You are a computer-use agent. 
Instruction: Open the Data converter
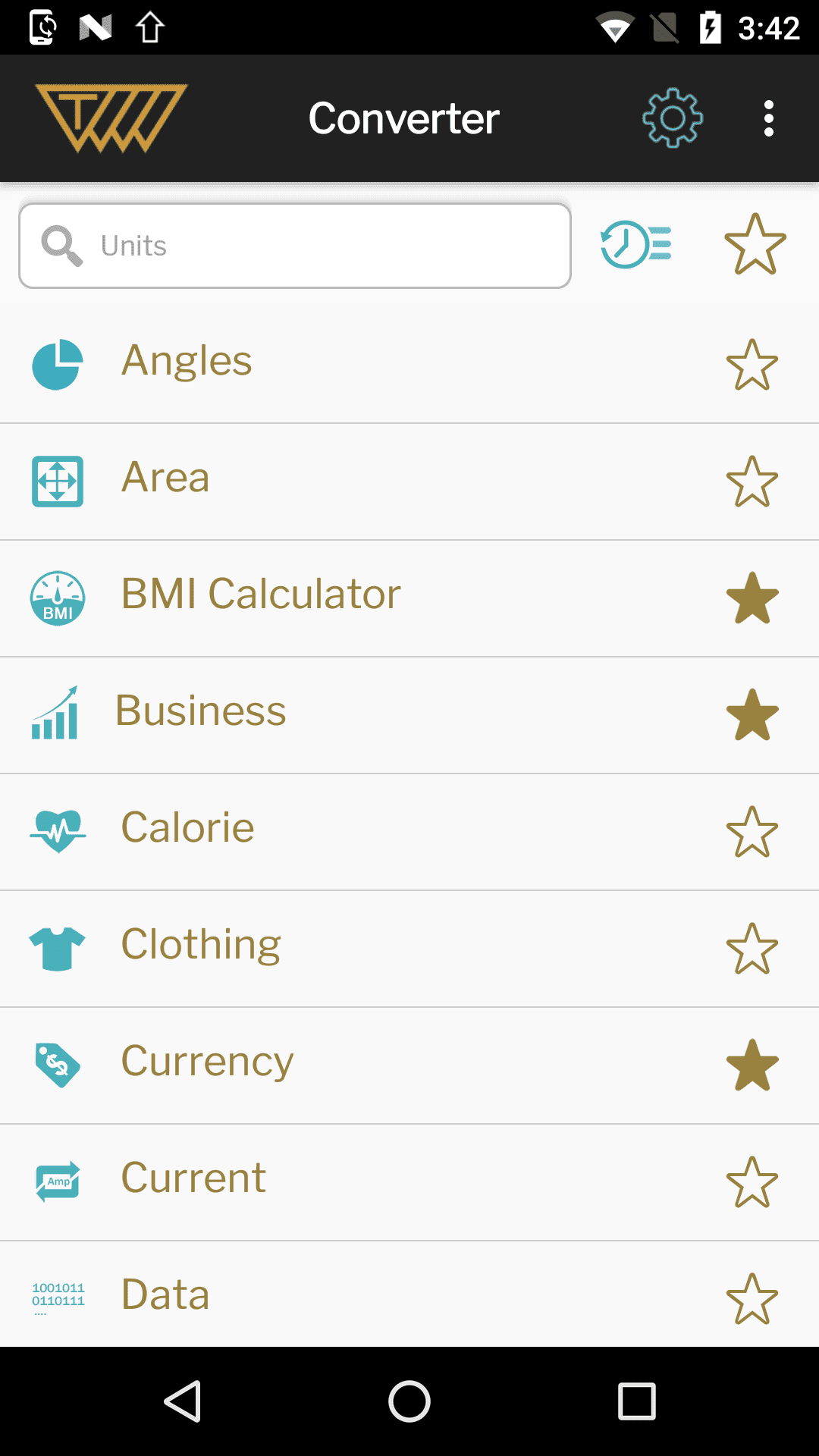[x=165, y=1294]
